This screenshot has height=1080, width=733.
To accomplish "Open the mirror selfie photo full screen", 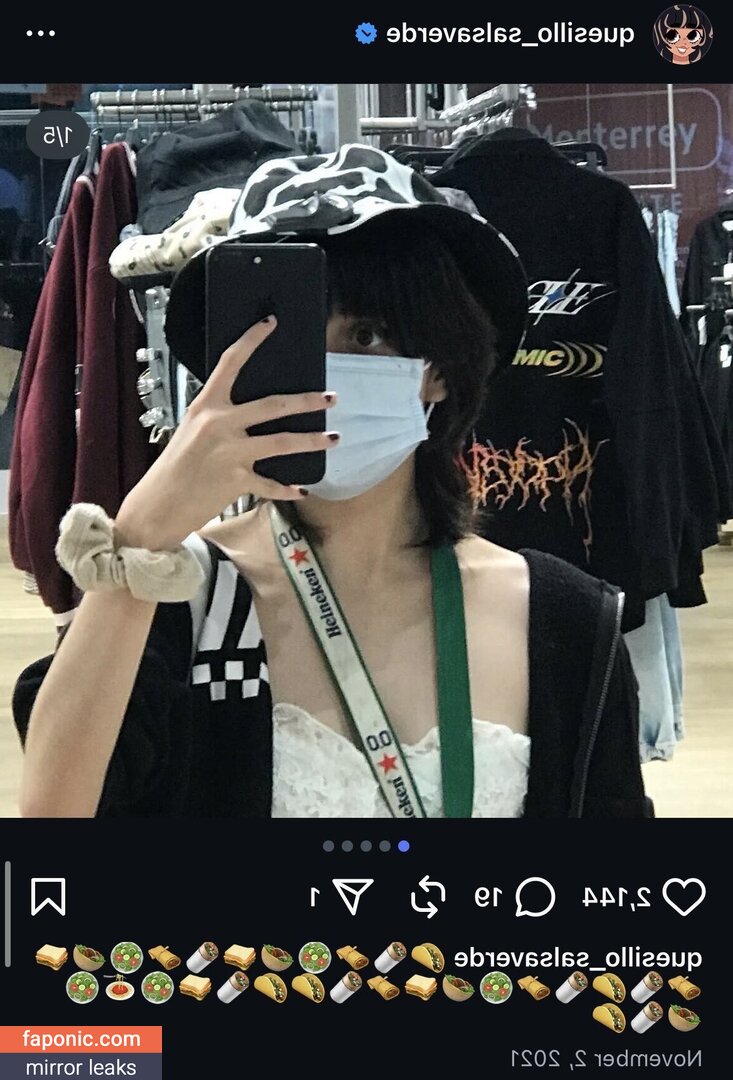I will [366, 450].
